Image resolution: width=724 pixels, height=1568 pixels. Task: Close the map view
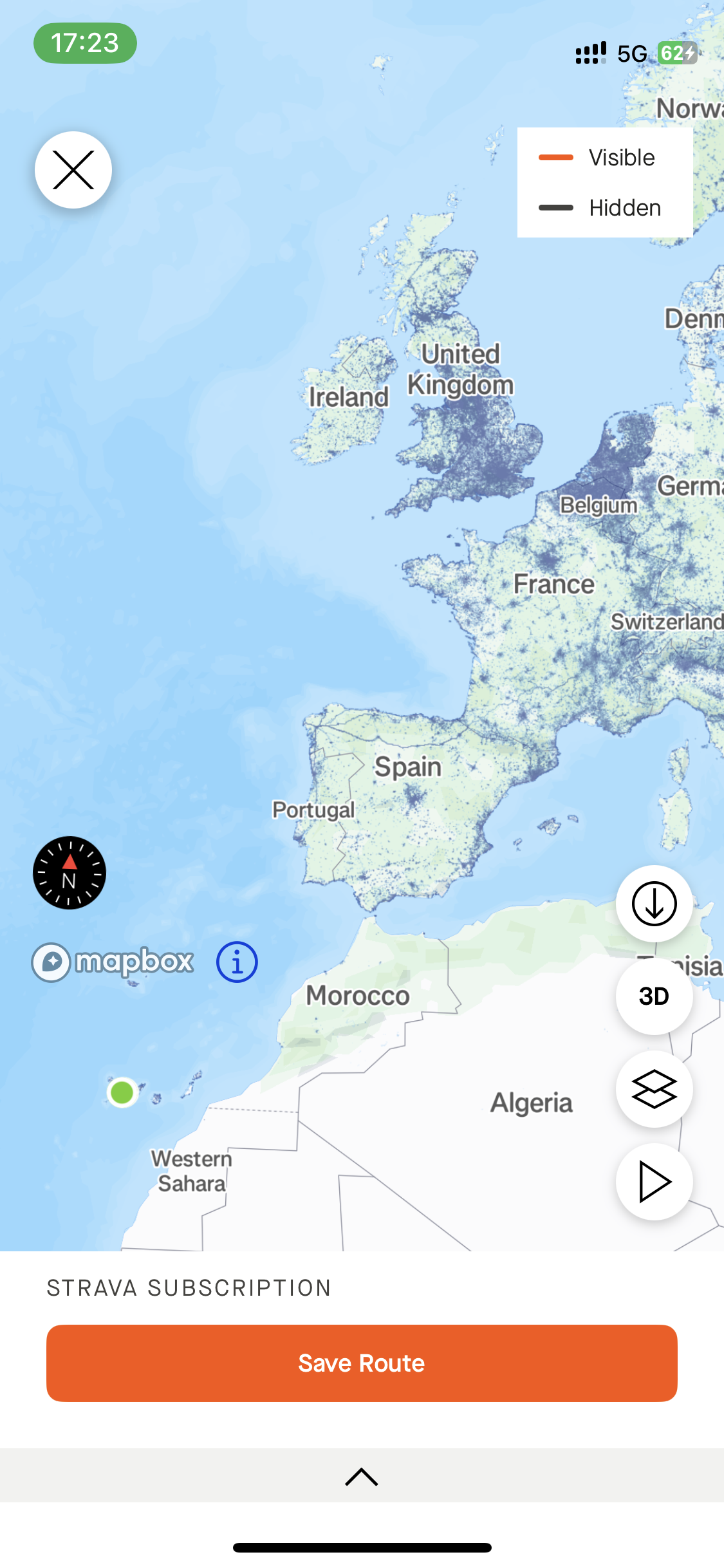click(73, 170)
